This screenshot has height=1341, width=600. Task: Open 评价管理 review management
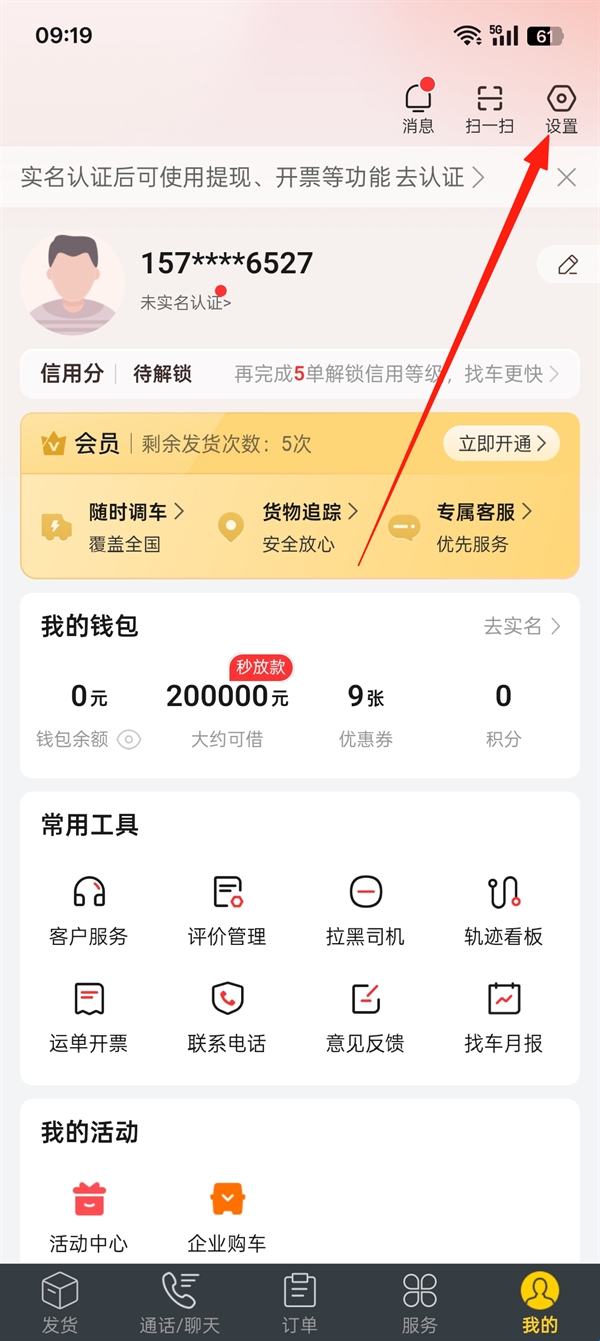pyautogui.click(x=227, y=909)
